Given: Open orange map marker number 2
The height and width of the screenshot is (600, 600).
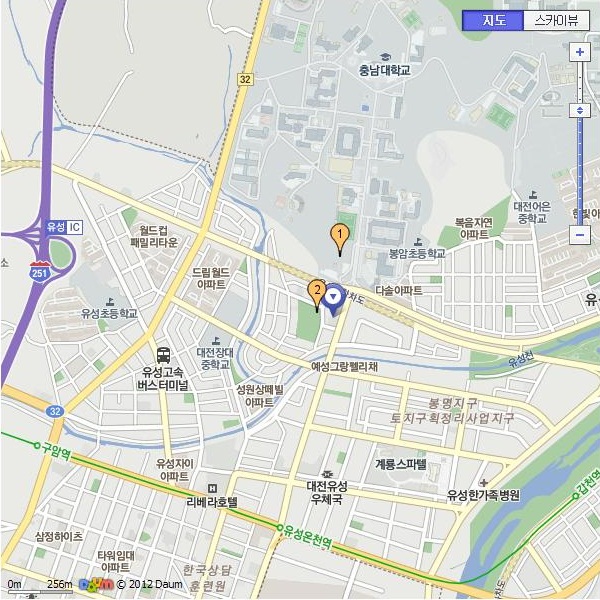Looking at the screenshot, I should [317, 292].
